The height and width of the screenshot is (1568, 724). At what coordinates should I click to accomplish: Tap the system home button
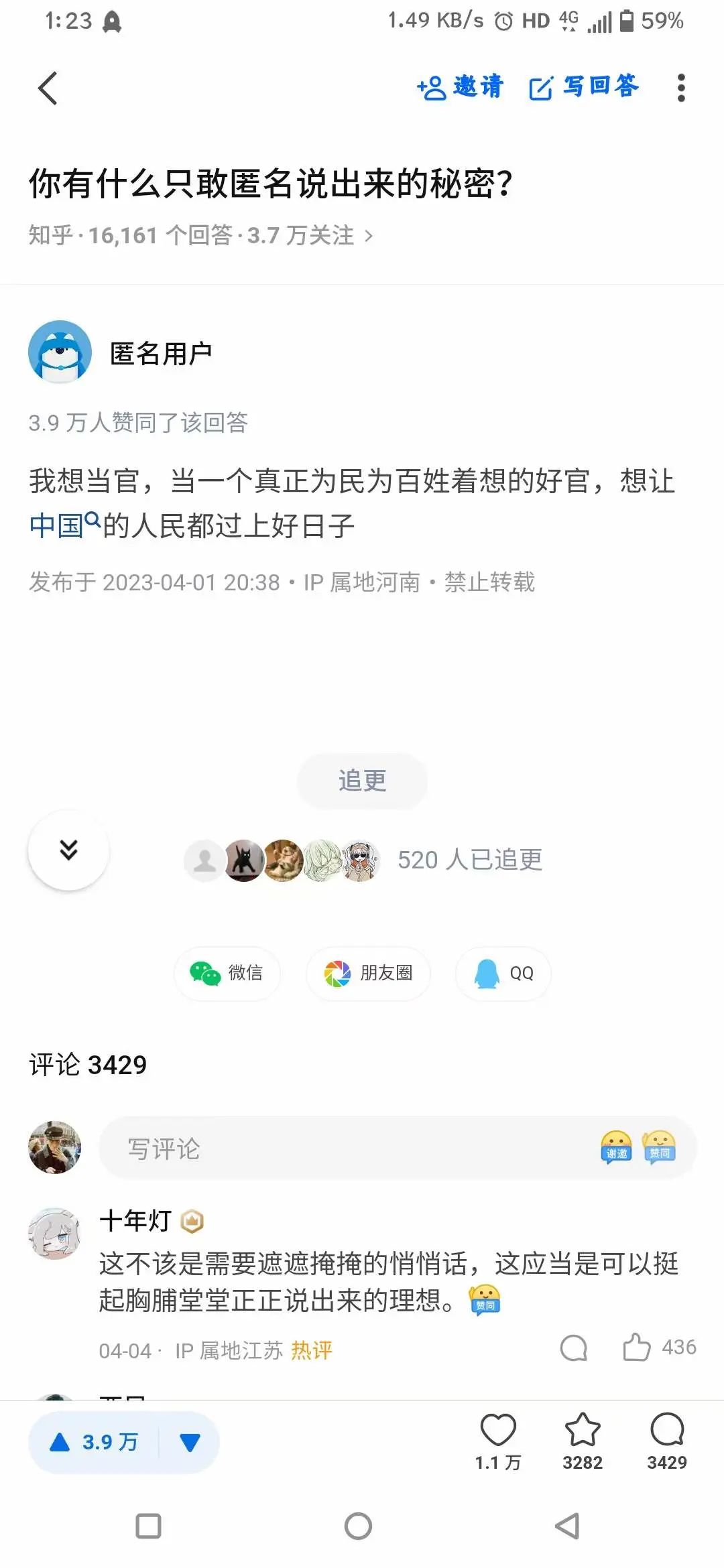tap(358, 1526)
